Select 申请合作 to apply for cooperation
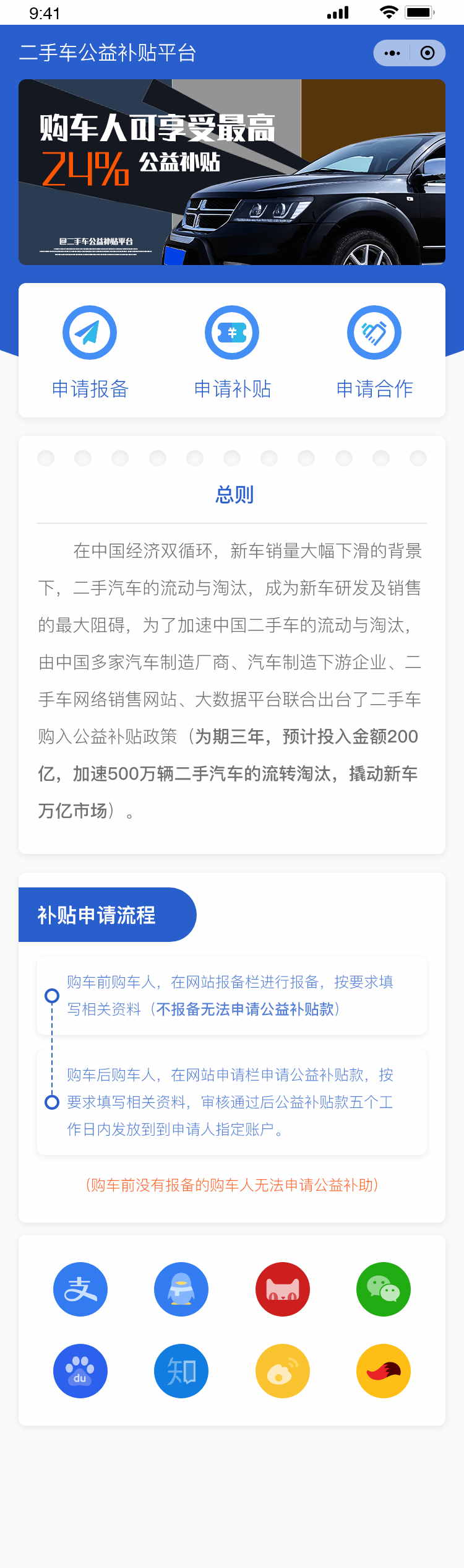Image resolution: width=464 pixels, height=1568 pixels. (x=374, y=351)
